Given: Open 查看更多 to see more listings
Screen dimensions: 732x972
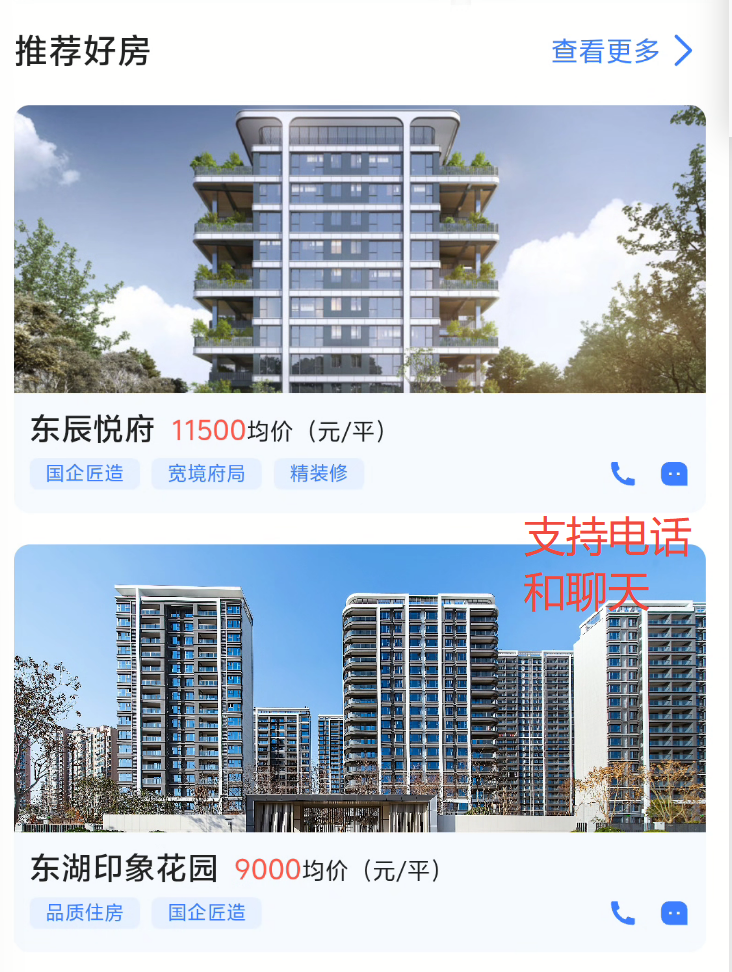Looking at the screenshot, I should 621,50.
